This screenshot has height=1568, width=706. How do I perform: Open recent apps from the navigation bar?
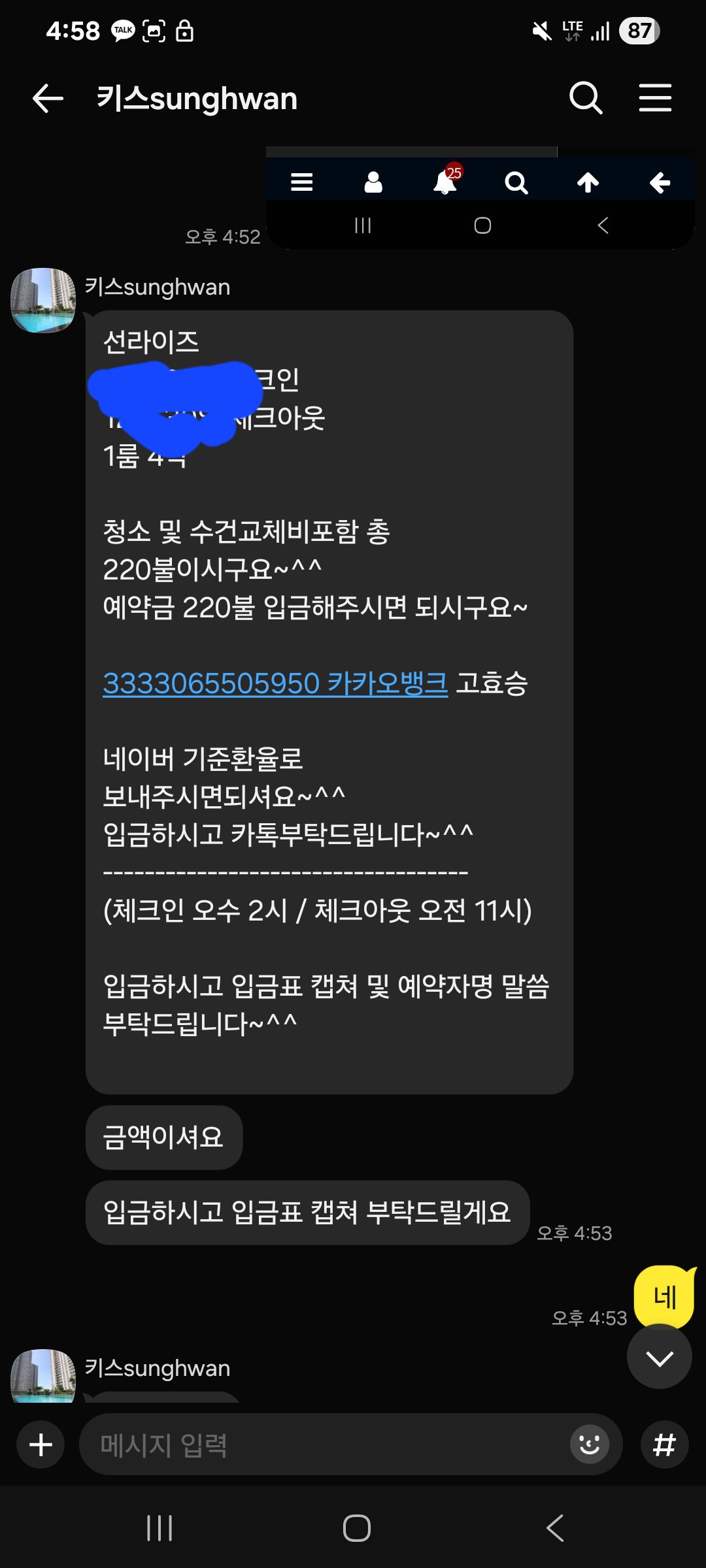pos(160,1528)
